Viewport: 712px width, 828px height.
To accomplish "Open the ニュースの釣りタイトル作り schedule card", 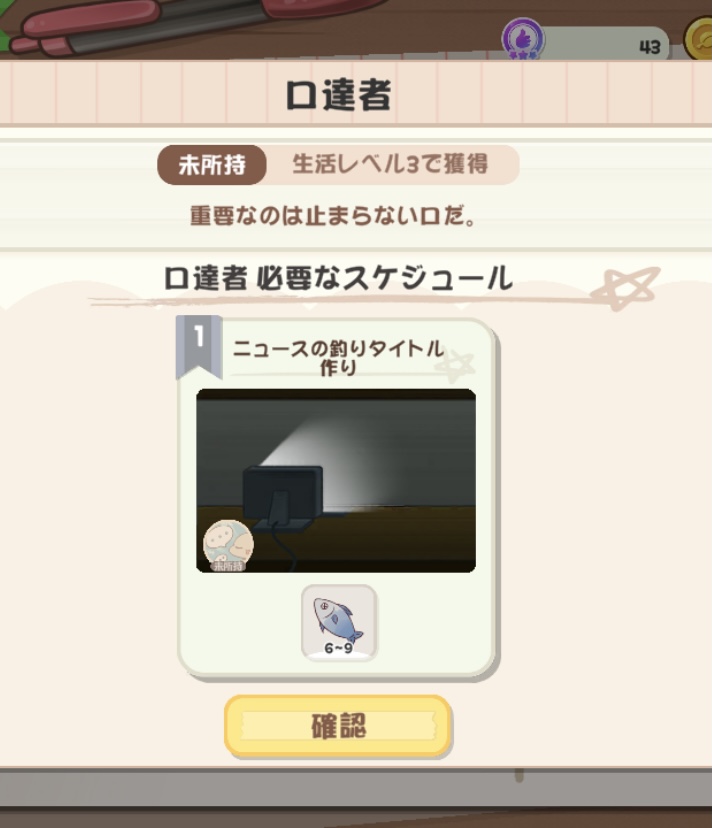I will click(x=336, y=480).
